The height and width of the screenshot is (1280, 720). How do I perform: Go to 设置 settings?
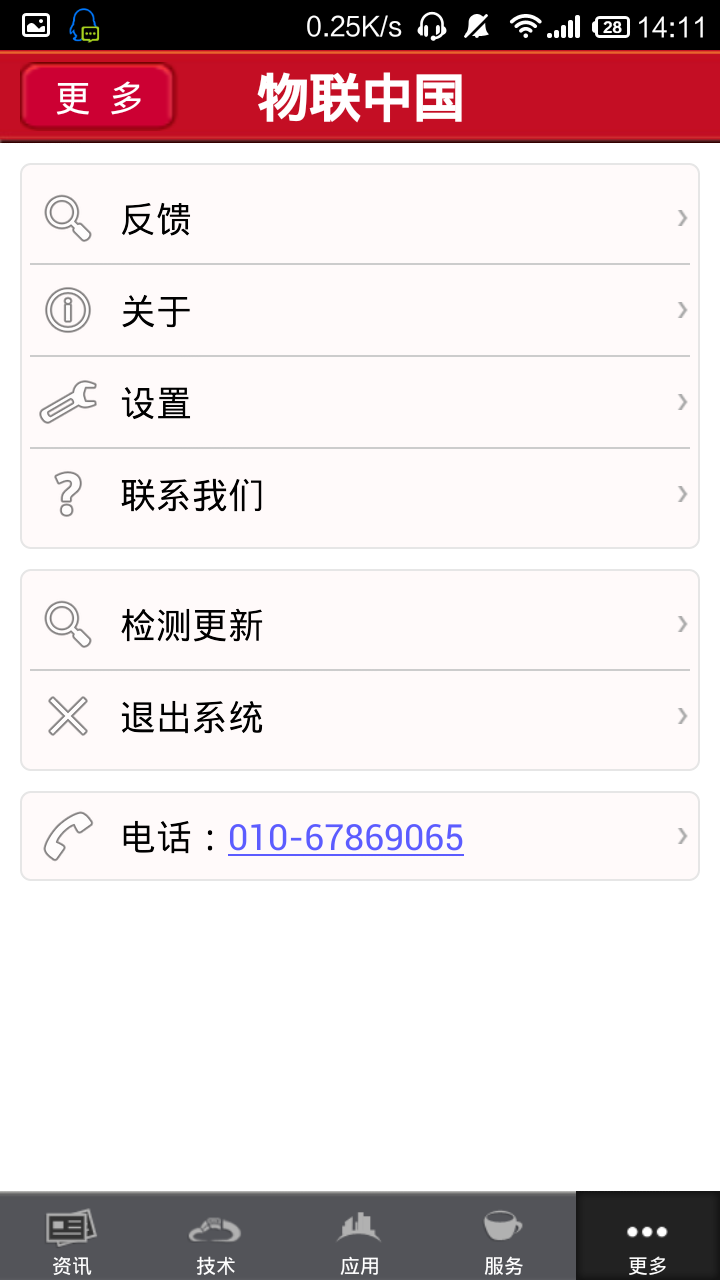point(360,402)
